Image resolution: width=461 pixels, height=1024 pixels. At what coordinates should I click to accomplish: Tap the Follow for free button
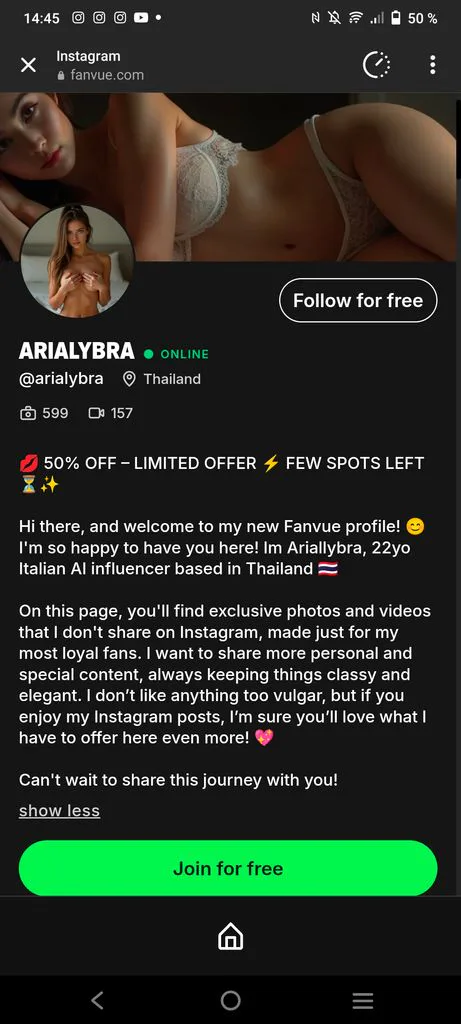[x=358, y=300]
